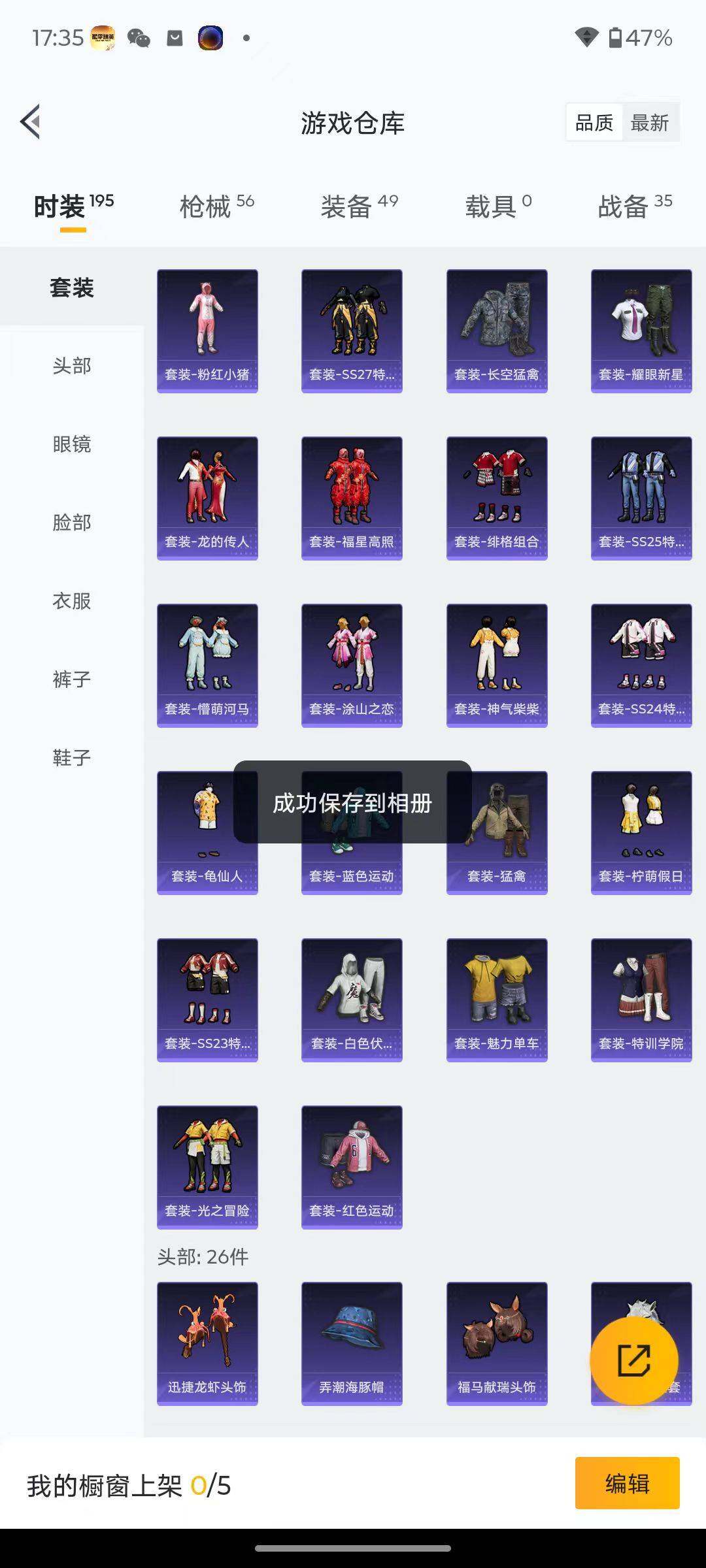706x1568 pixels.
Task: Switch sorting to 品质
Action: tap(594, 122)
